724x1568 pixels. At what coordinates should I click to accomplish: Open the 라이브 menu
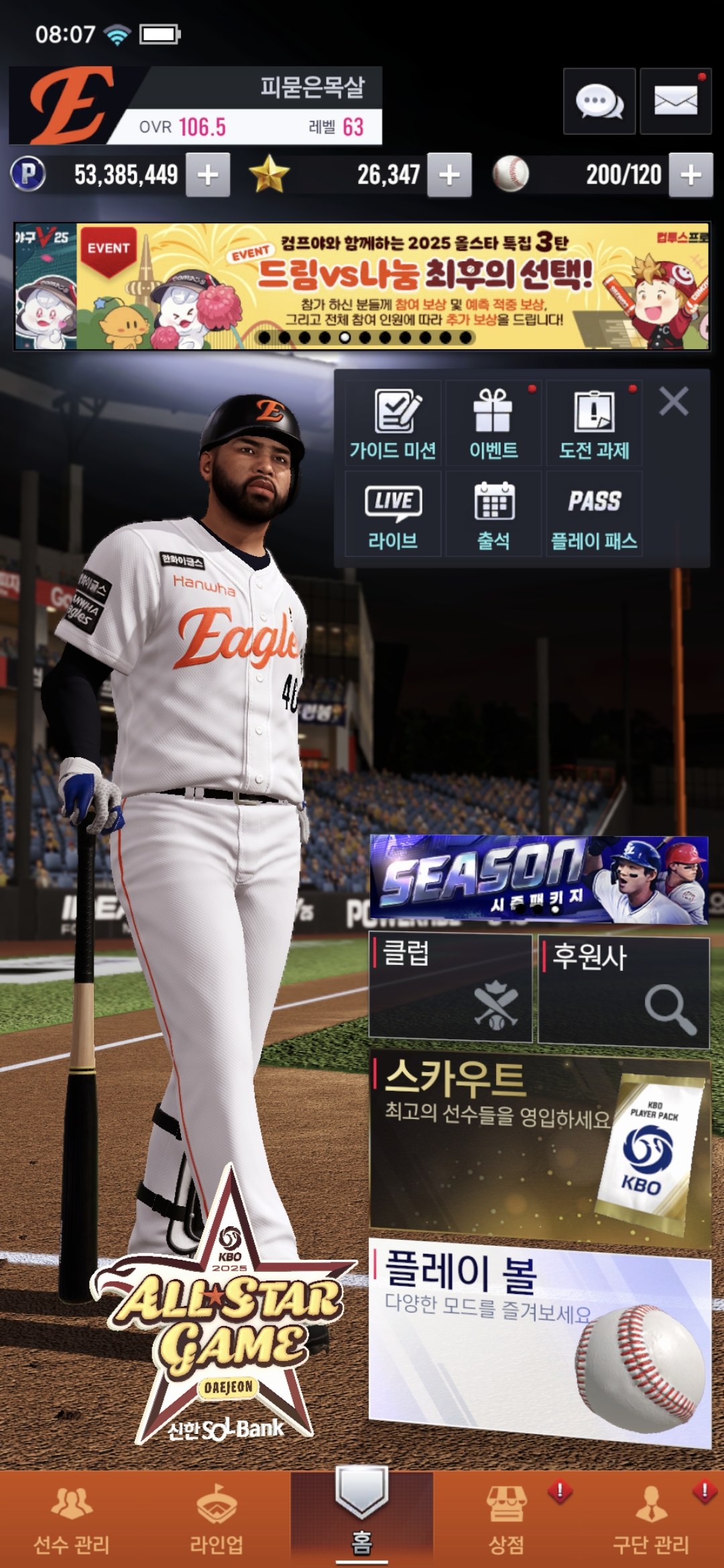point(393,514)
